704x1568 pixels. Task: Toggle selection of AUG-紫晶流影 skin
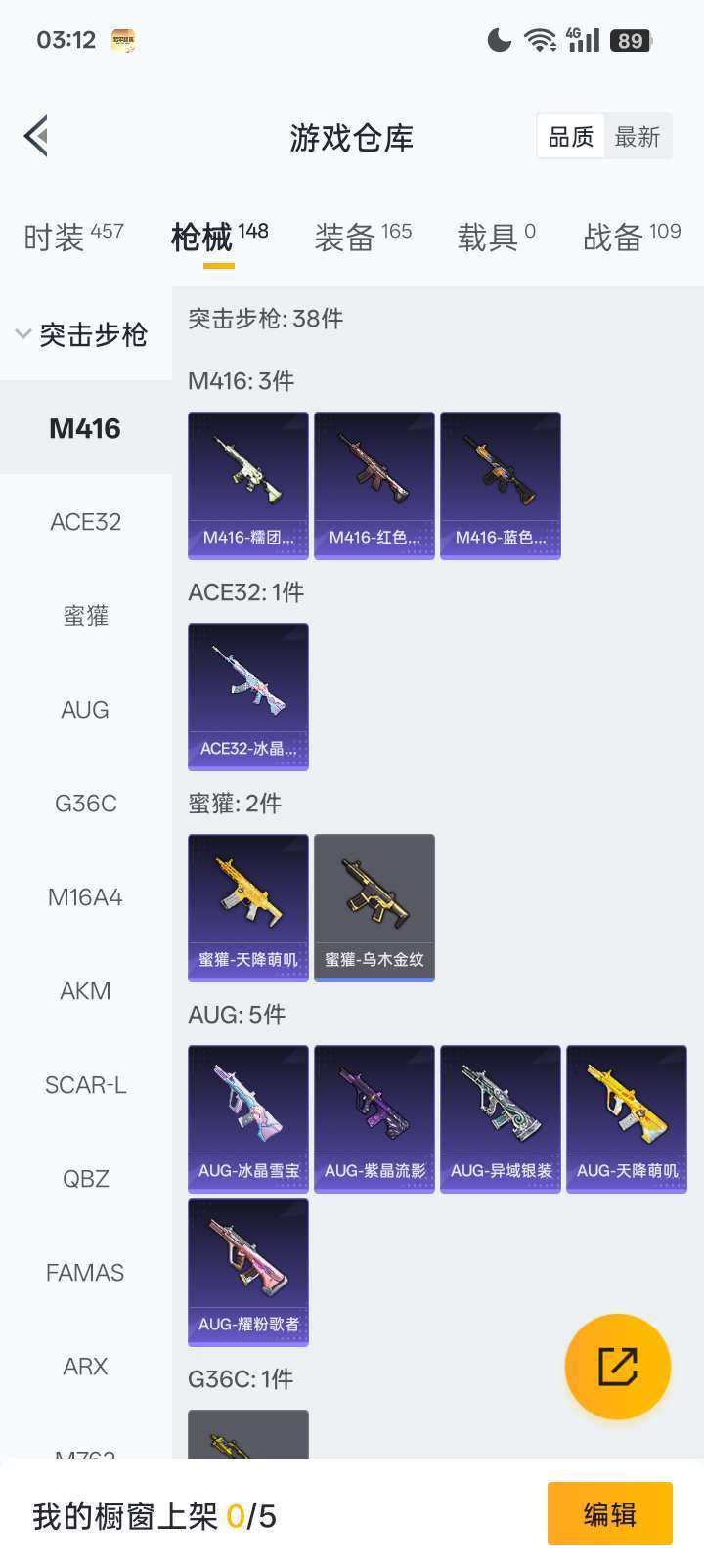[374, 1117]
